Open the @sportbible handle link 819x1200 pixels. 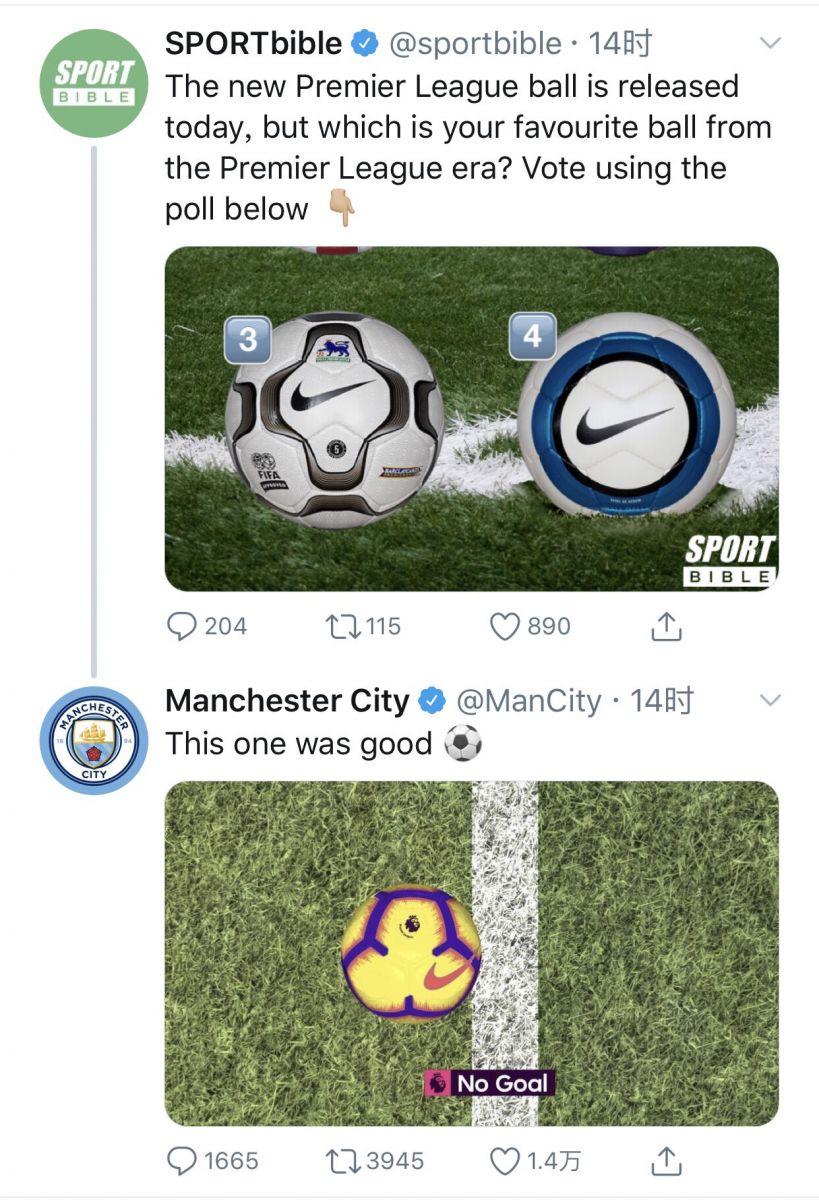474,43
